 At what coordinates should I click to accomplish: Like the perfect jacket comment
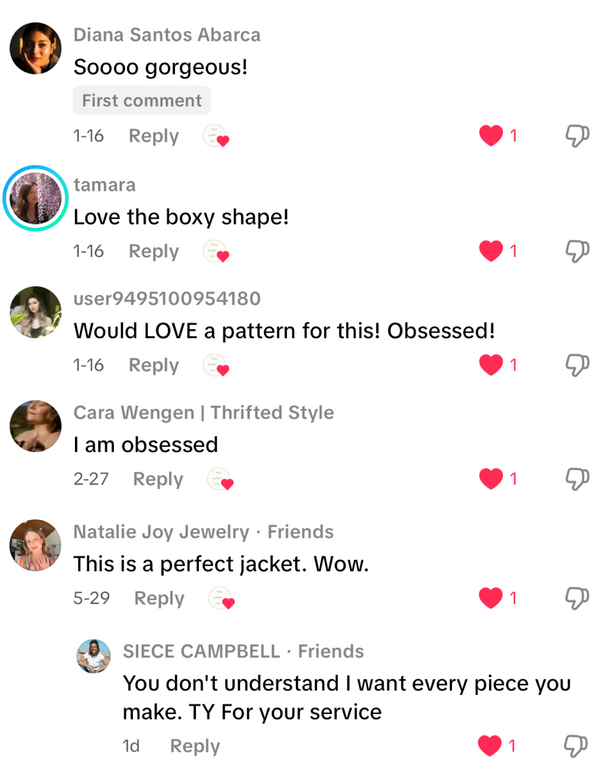pyautogui.click(x=490, y=598)
